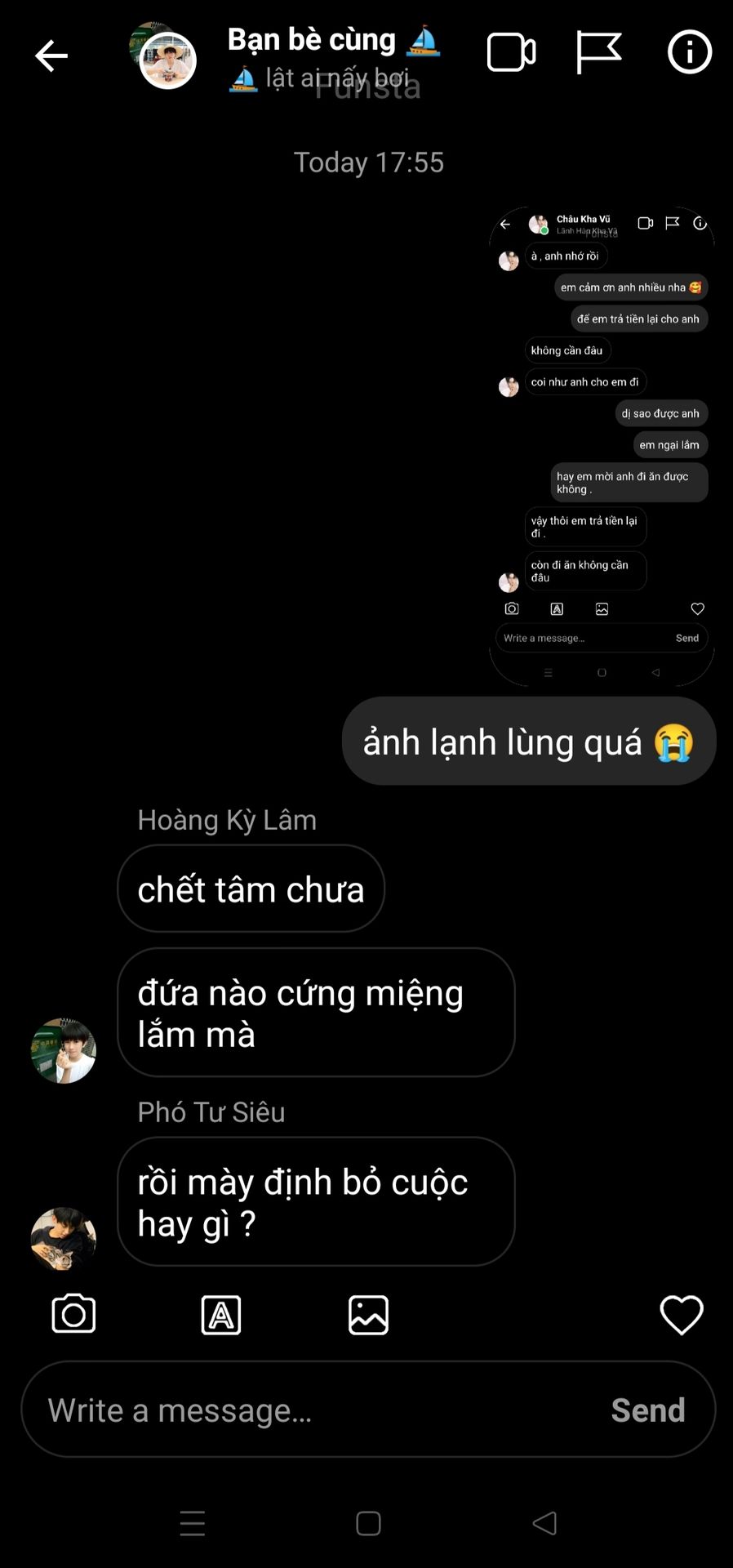Focus the Write a message field
733x1568 pixels.
[310, 1410]
